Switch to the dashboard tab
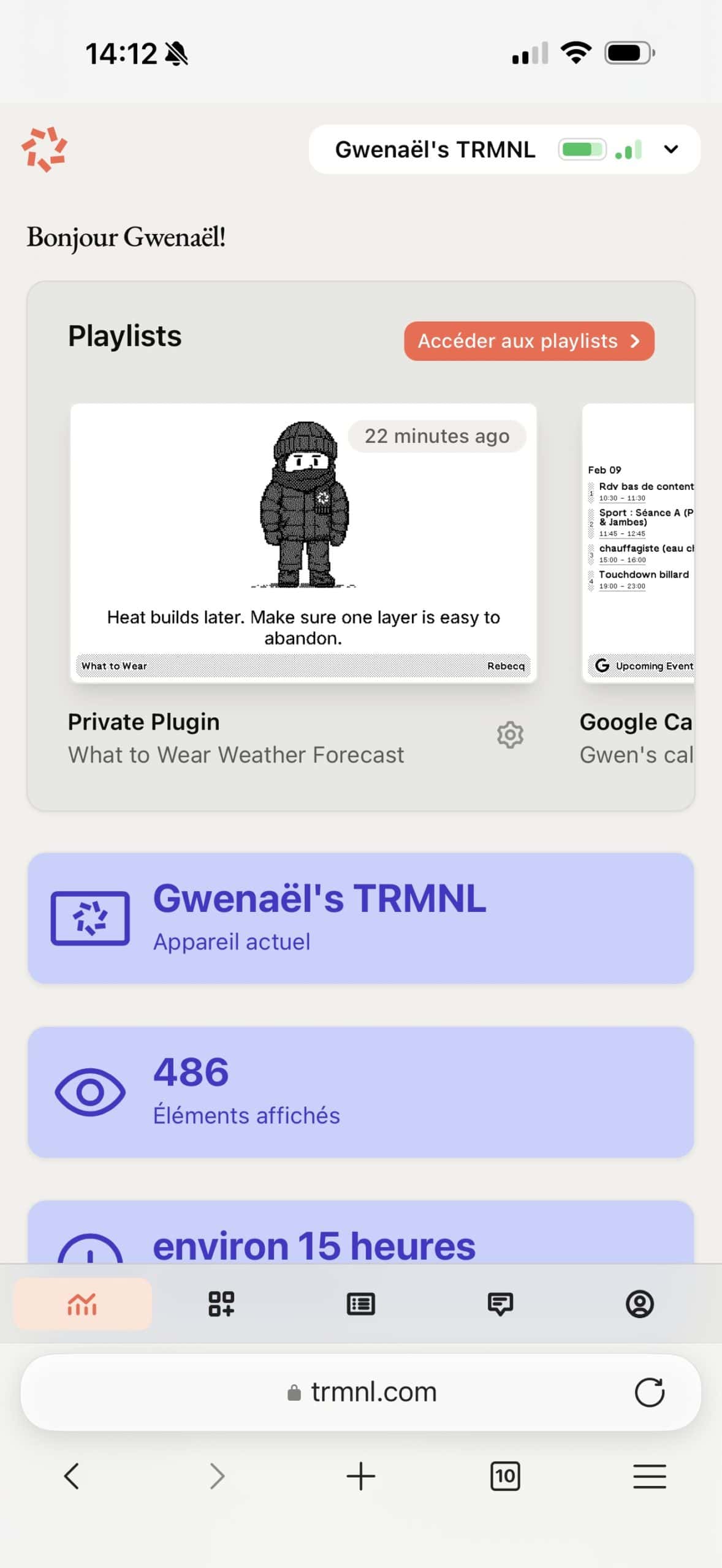 click(82, 1304)
